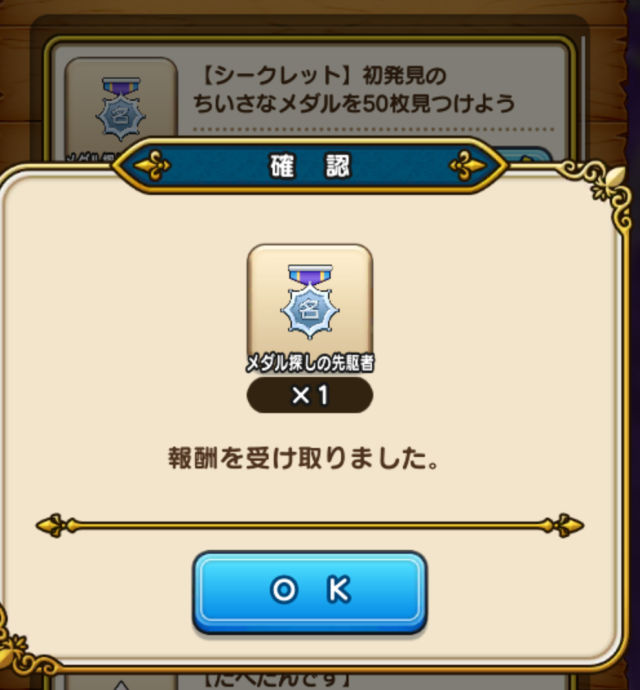Confirm the reward with the OK button
The width and height of the screenshot is (640, 690).
310,592
